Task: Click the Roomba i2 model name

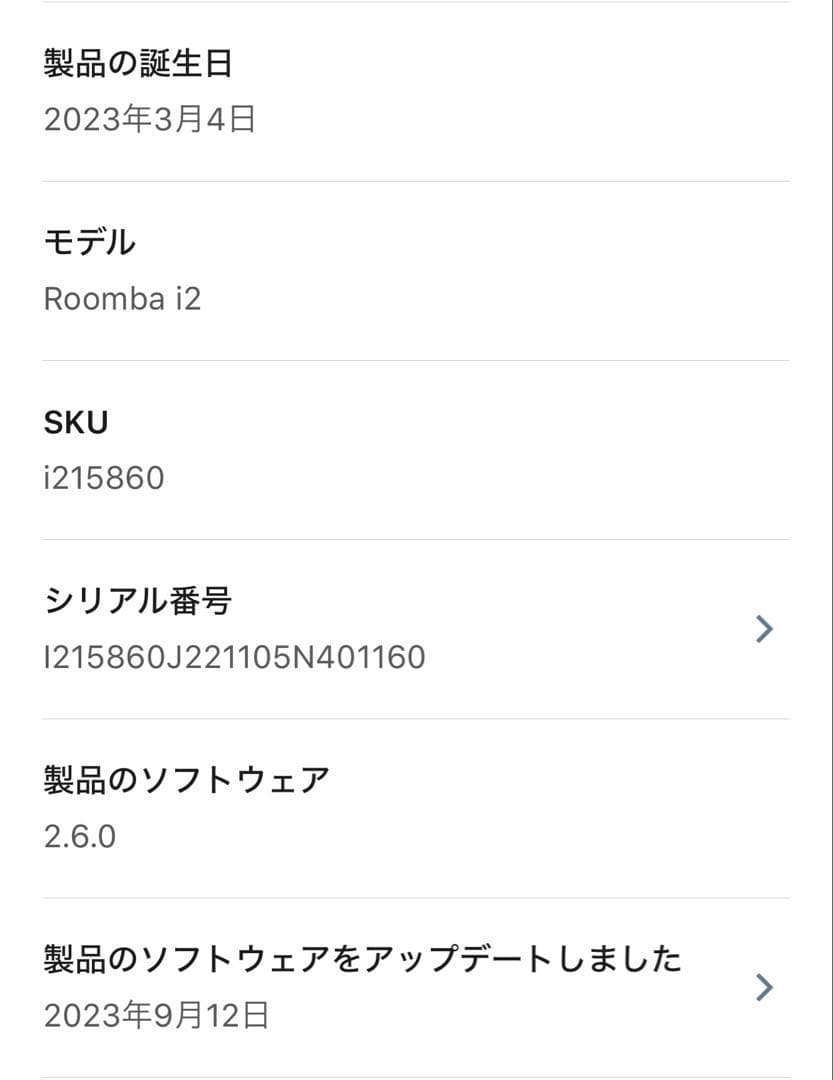Action: click(121, 299)
